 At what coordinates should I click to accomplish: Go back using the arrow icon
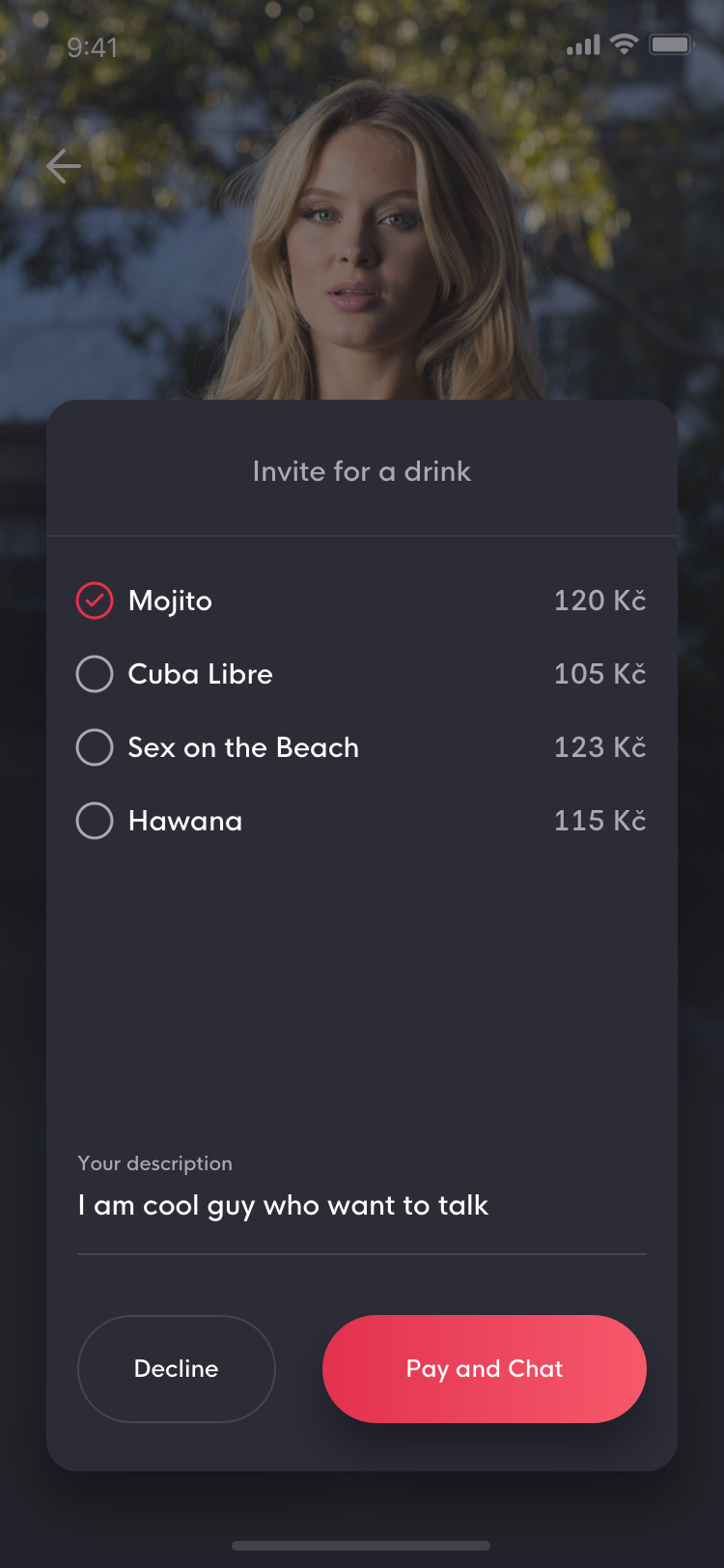pos(64,166)
